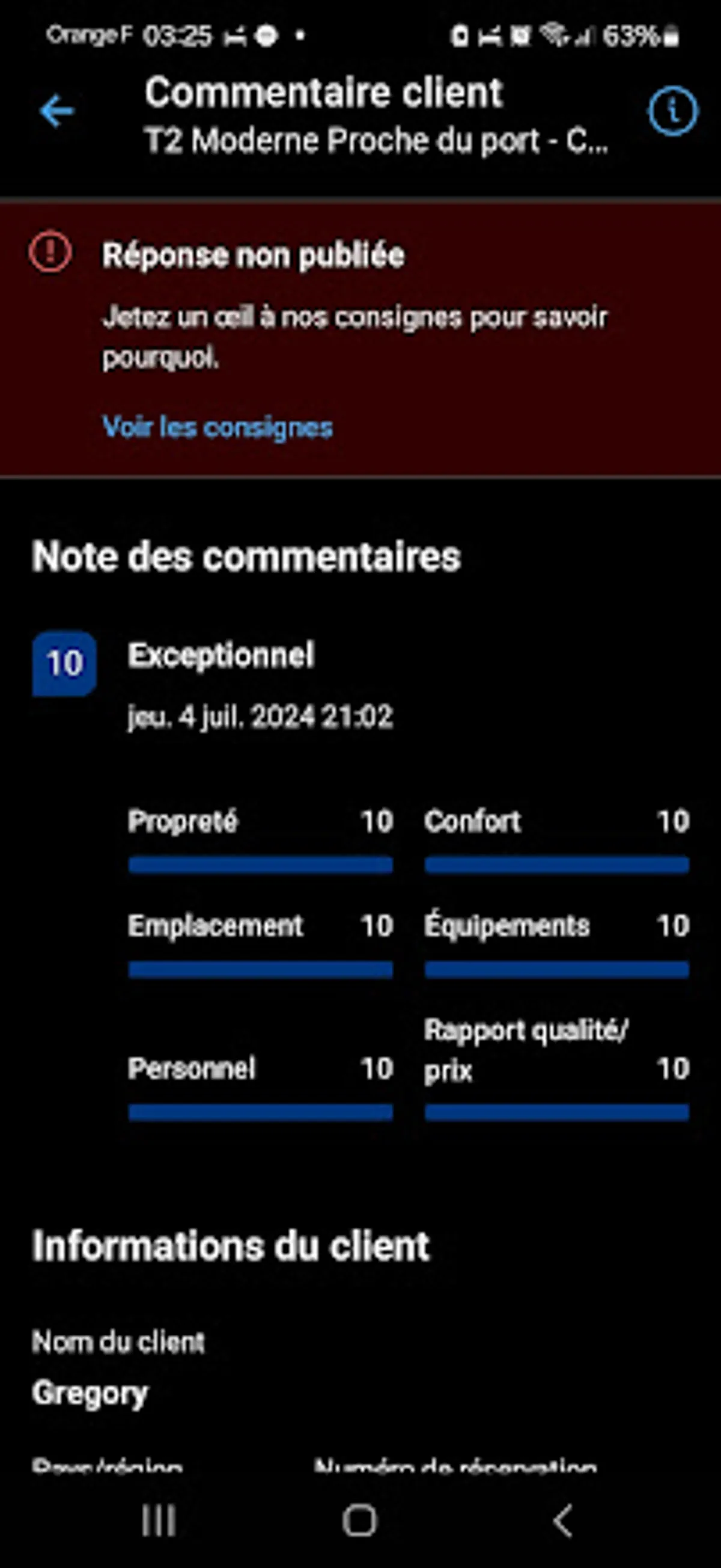Tap the Informations du client heading
The height and width of the screenshot is (1568, 721).
coord(231,1243)
